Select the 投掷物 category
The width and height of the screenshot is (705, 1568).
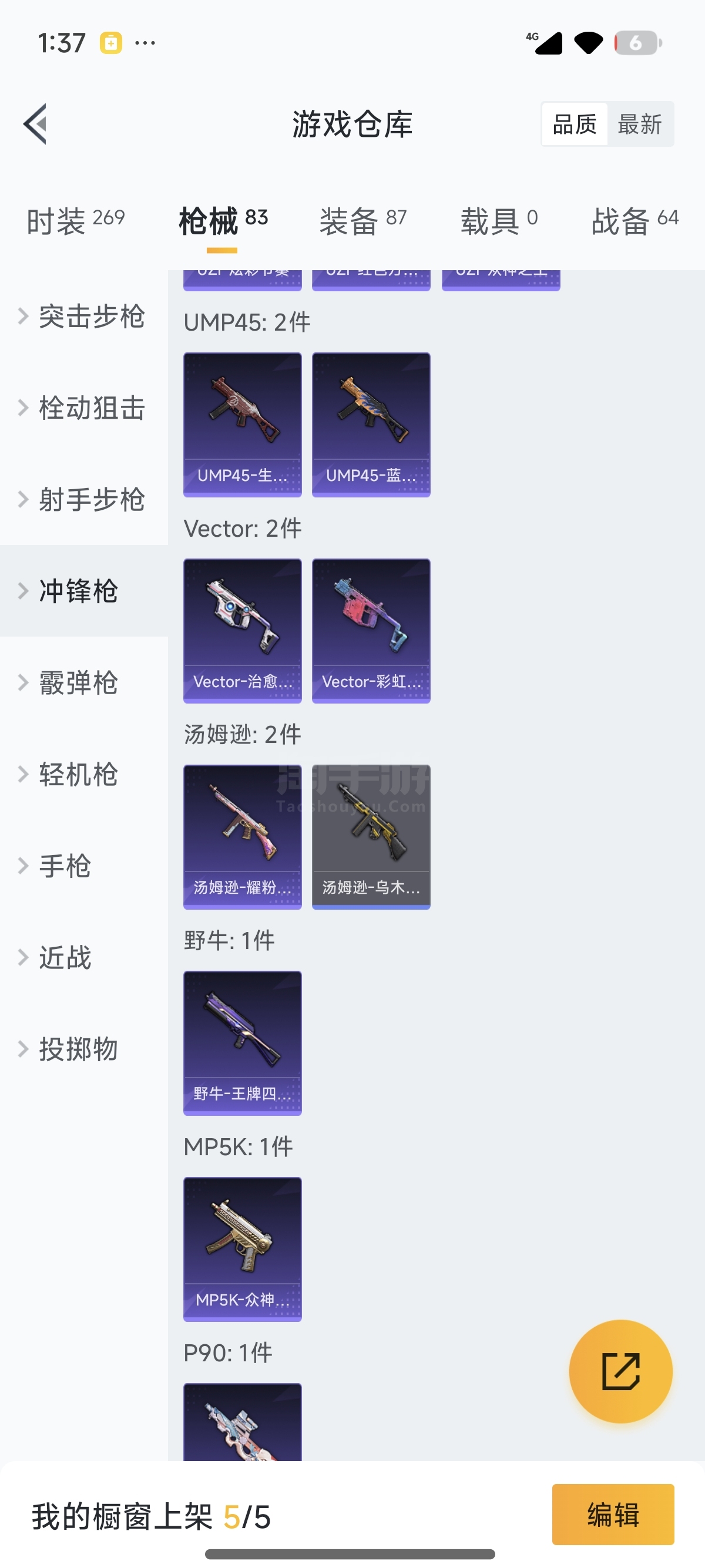click(79, 1049)
